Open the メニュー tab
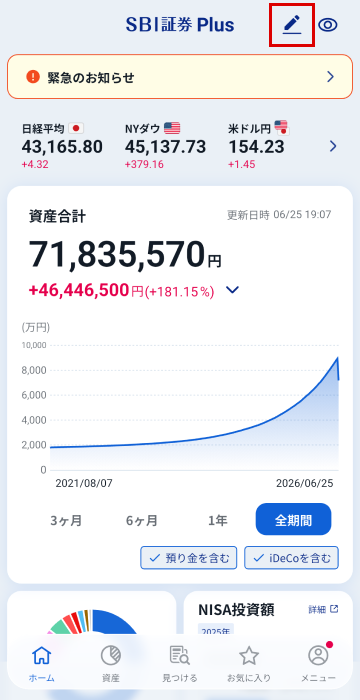Image resolution: width=360 pixels, height=700 pixels. tap(318, 663)
